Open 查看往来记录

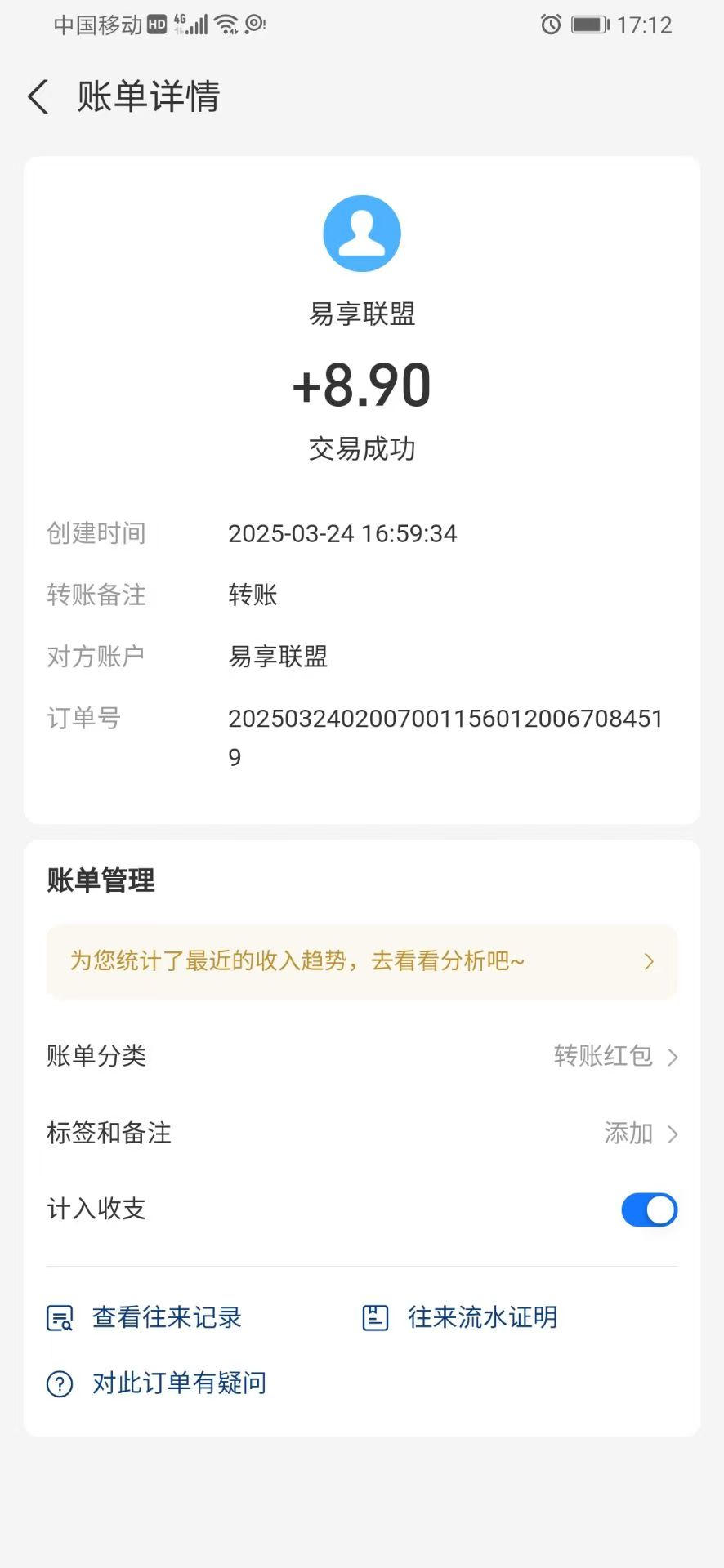click(x=145, y=1317)
